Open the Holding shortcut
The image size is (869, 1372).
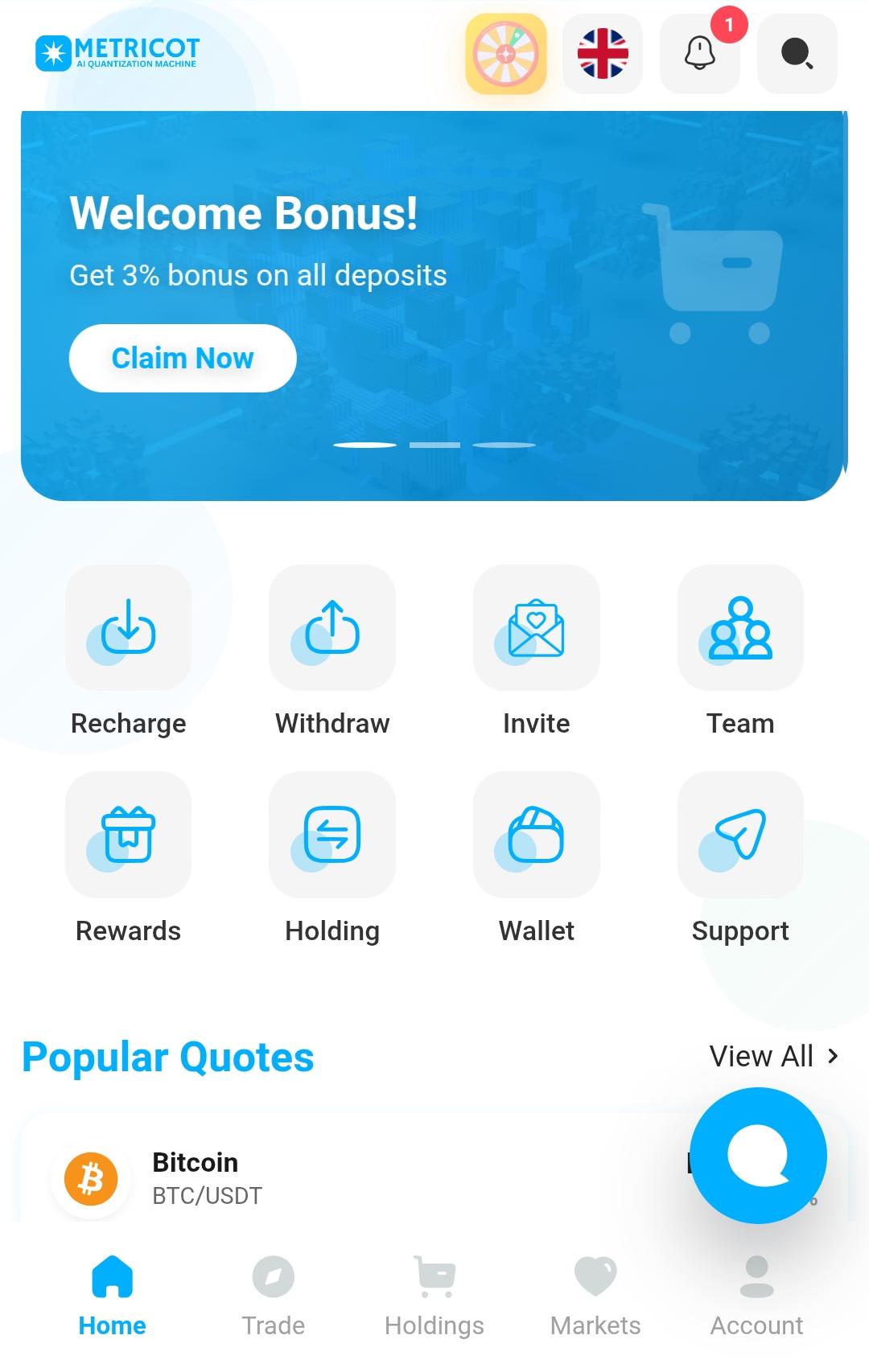[x=332, y=835]
